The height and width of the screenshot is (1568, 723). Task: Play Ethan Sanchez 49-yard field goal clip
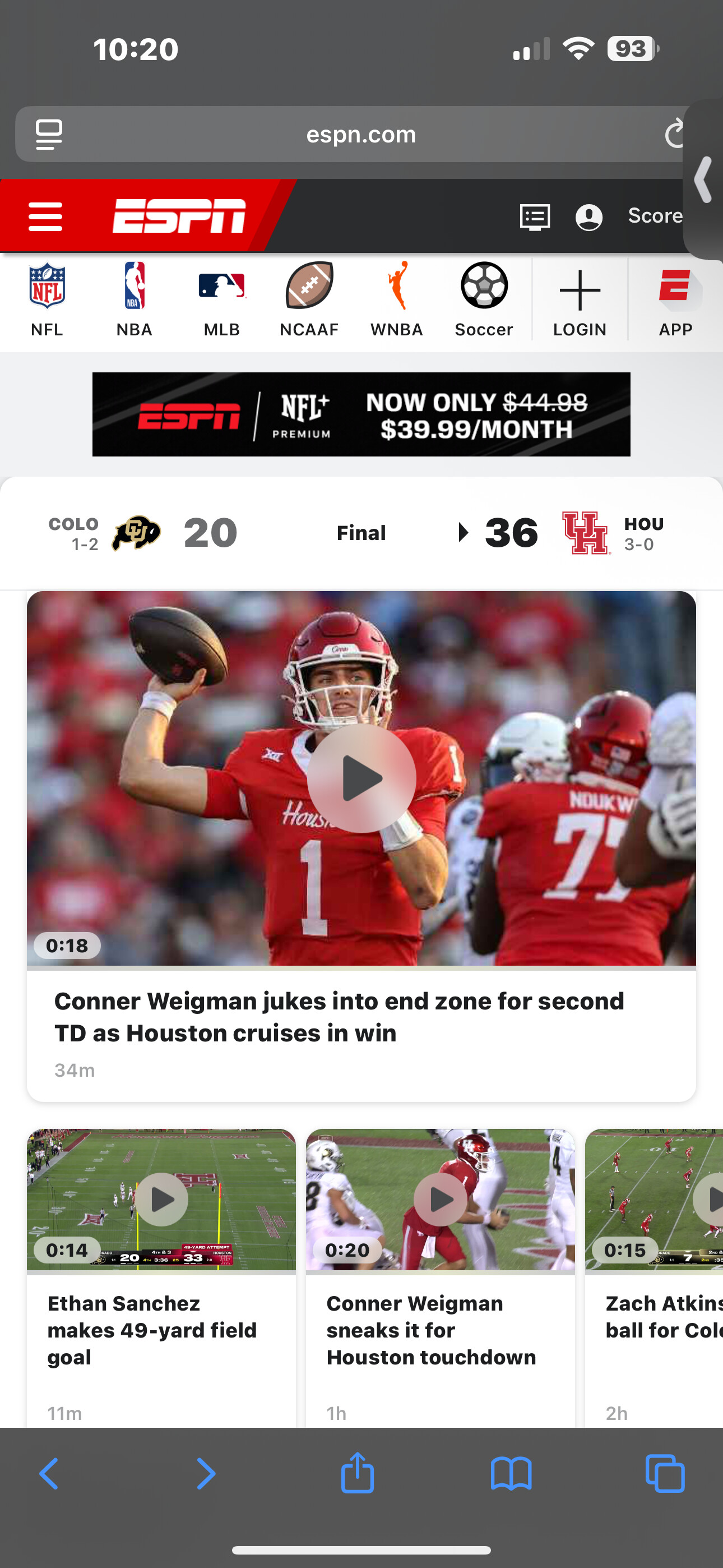pyautogui.click(x=161, y=1199)
